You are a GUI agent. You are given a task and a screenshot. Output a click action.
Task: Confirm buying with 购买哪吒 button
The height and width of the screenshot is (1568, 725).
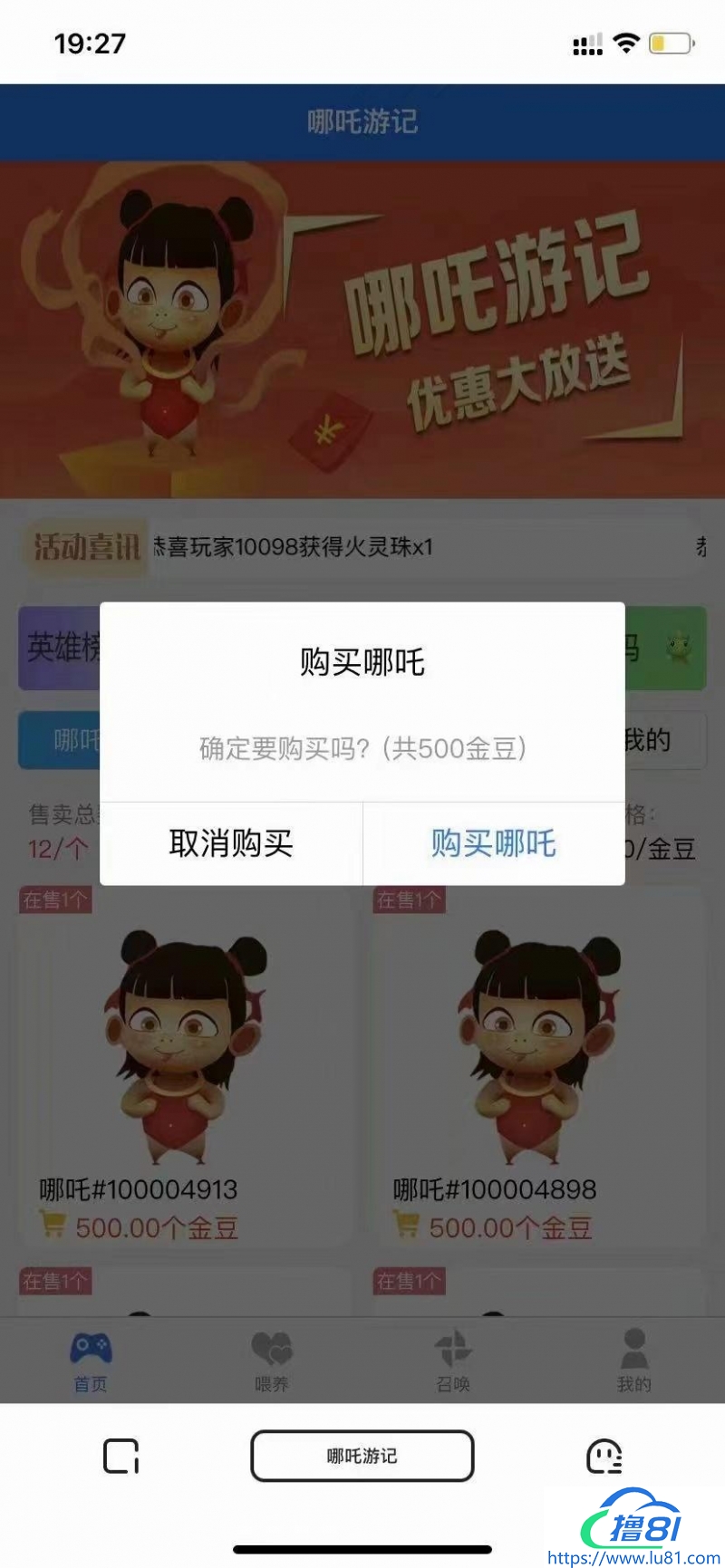pyautogui.click(x=493, y=843)
